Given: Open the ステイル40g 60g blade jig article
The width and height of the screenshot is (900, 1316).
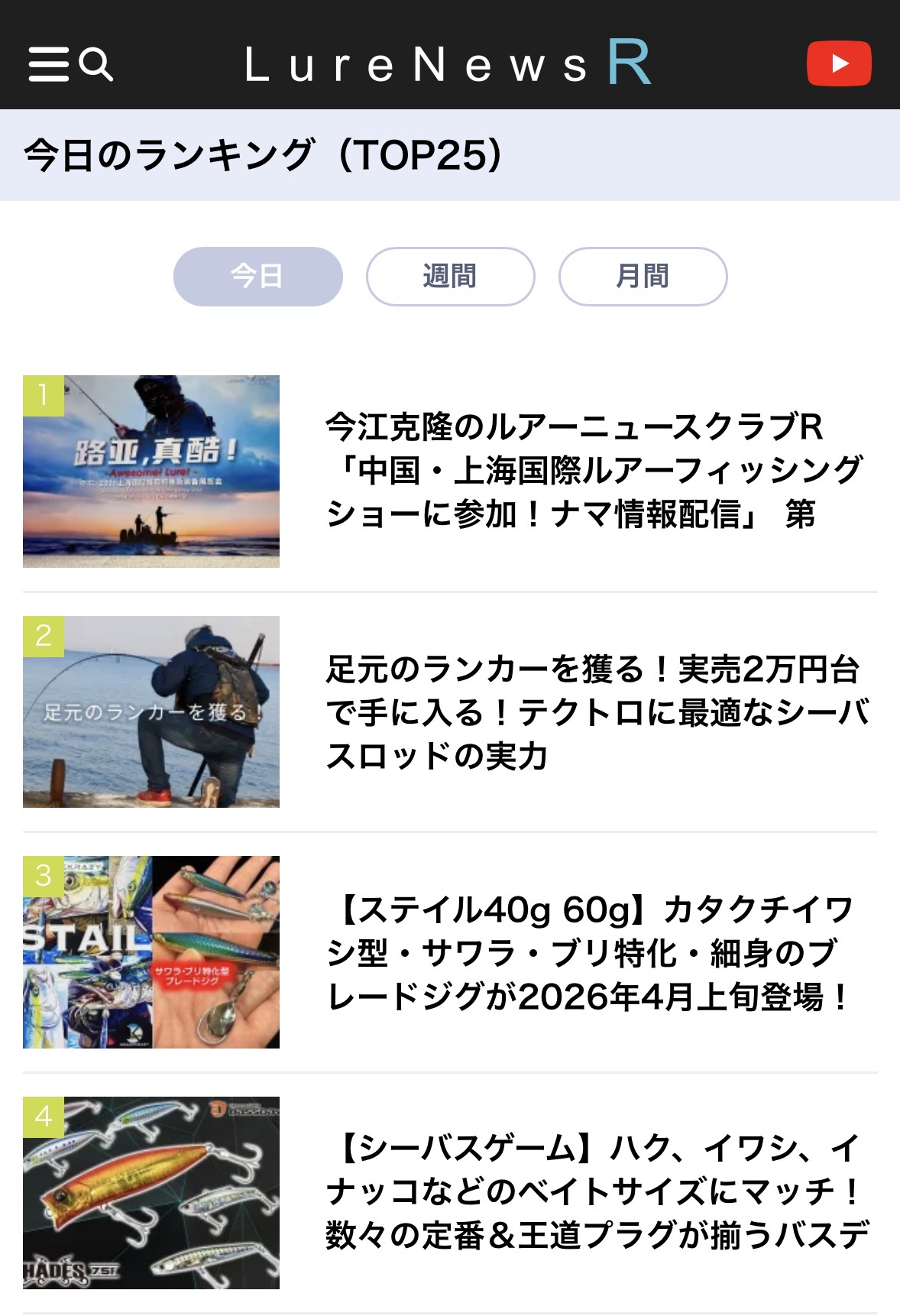Looking at the screenshot, I should [x=591, y=952].
